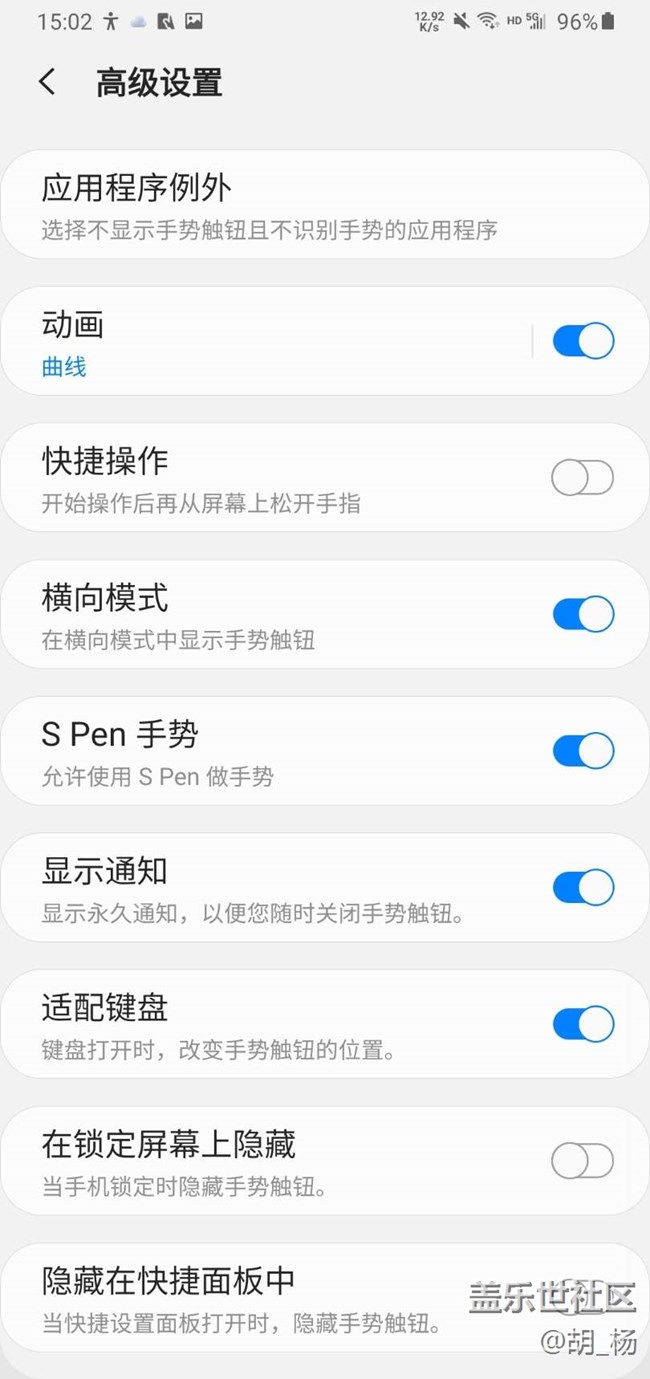Enable 在锁定屏幕上隐藏 toggle

582,1161
